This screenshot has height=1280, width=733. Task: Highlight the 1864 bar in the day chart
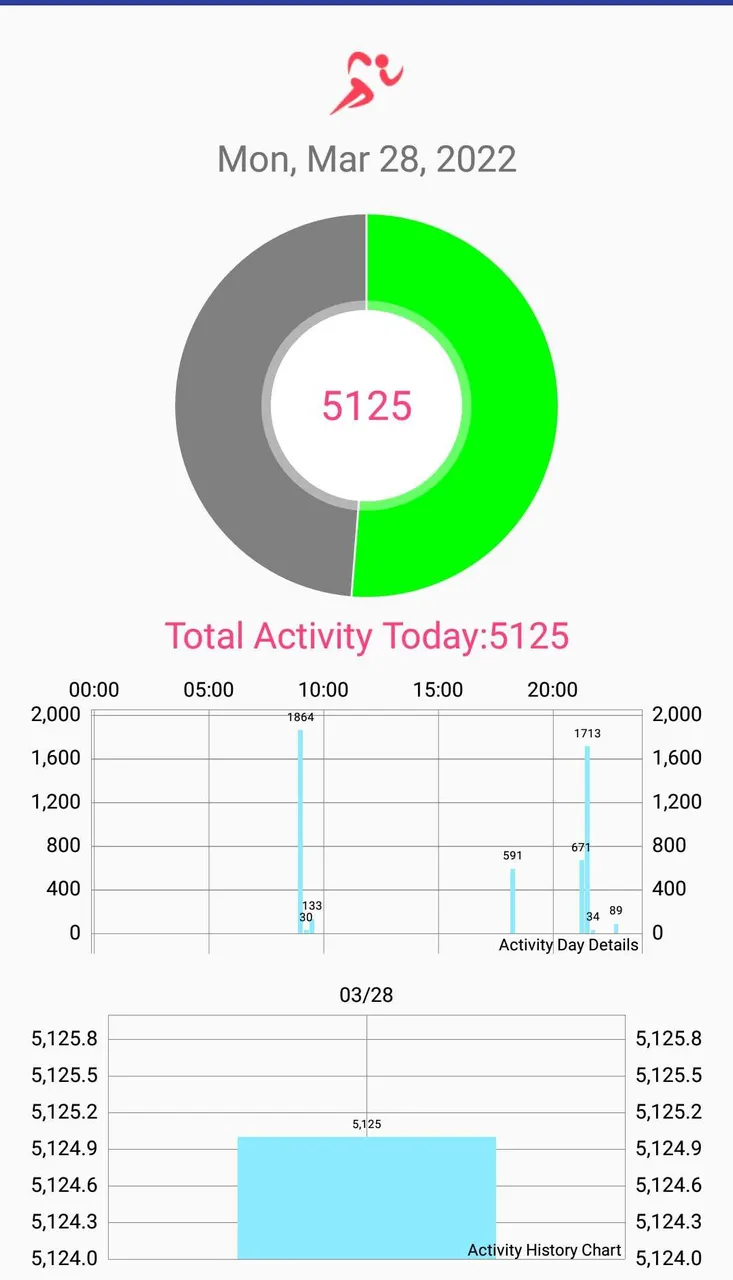coord(300,831)
